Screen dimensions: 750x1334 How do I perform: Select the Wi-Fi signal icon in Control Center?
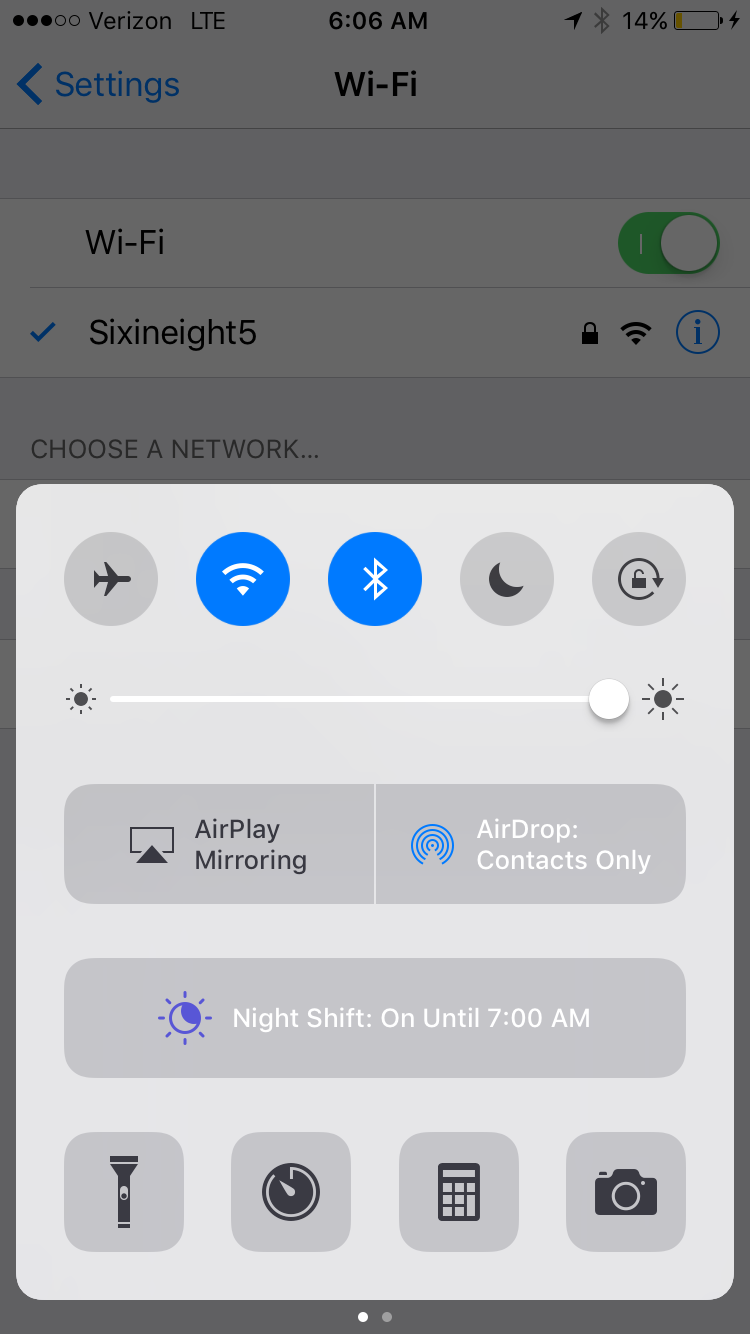click(243, 578)
